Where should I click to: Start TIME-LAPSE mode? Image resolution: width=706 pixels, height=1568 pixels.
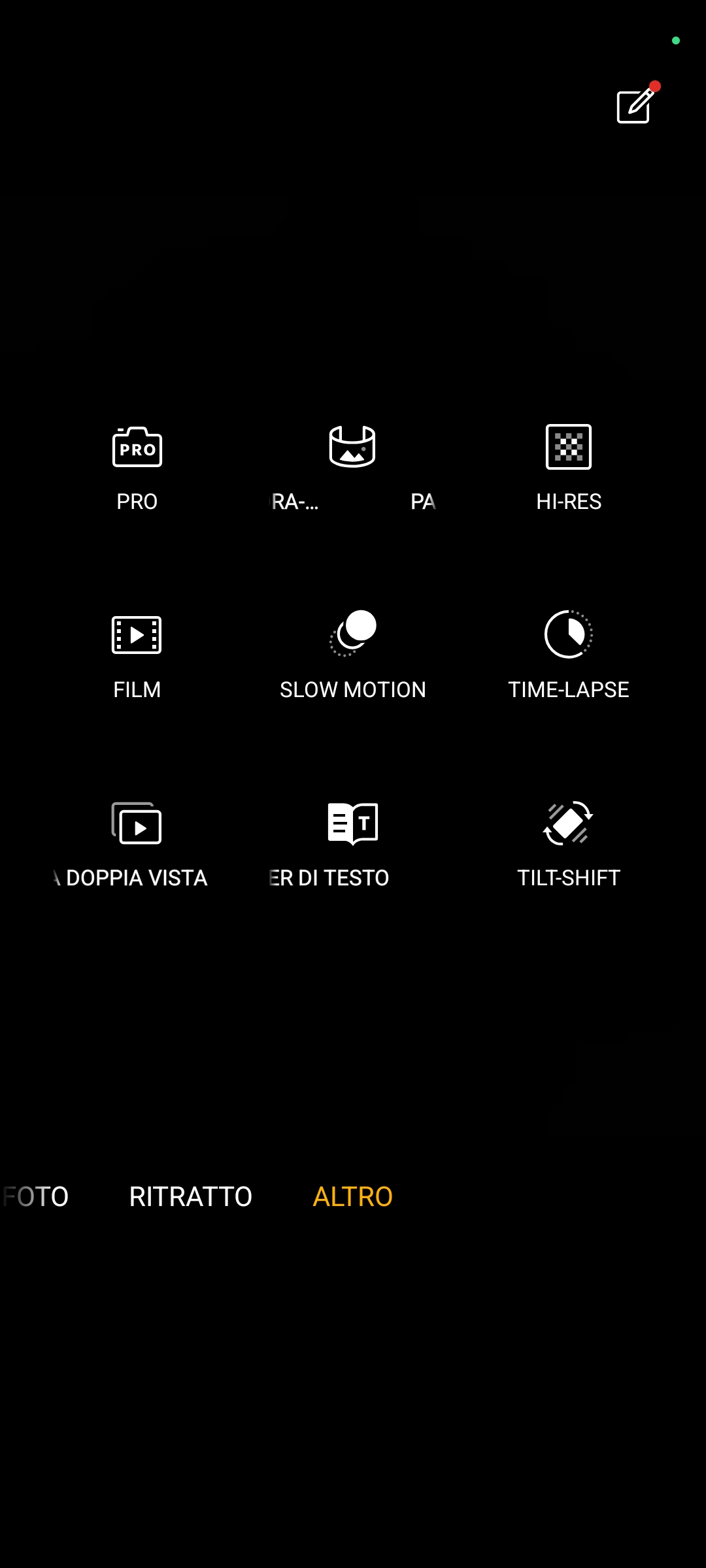[x=569, y=656]
